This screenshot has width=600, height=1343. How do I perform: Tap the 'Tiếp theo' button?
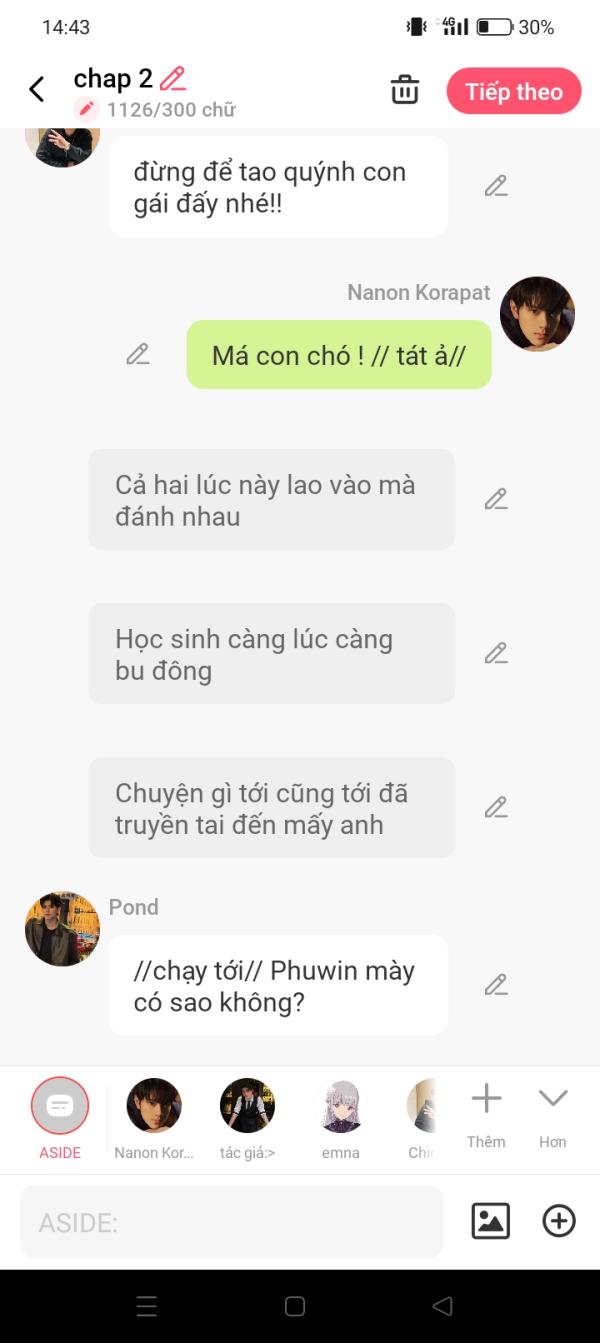point(513,92)
